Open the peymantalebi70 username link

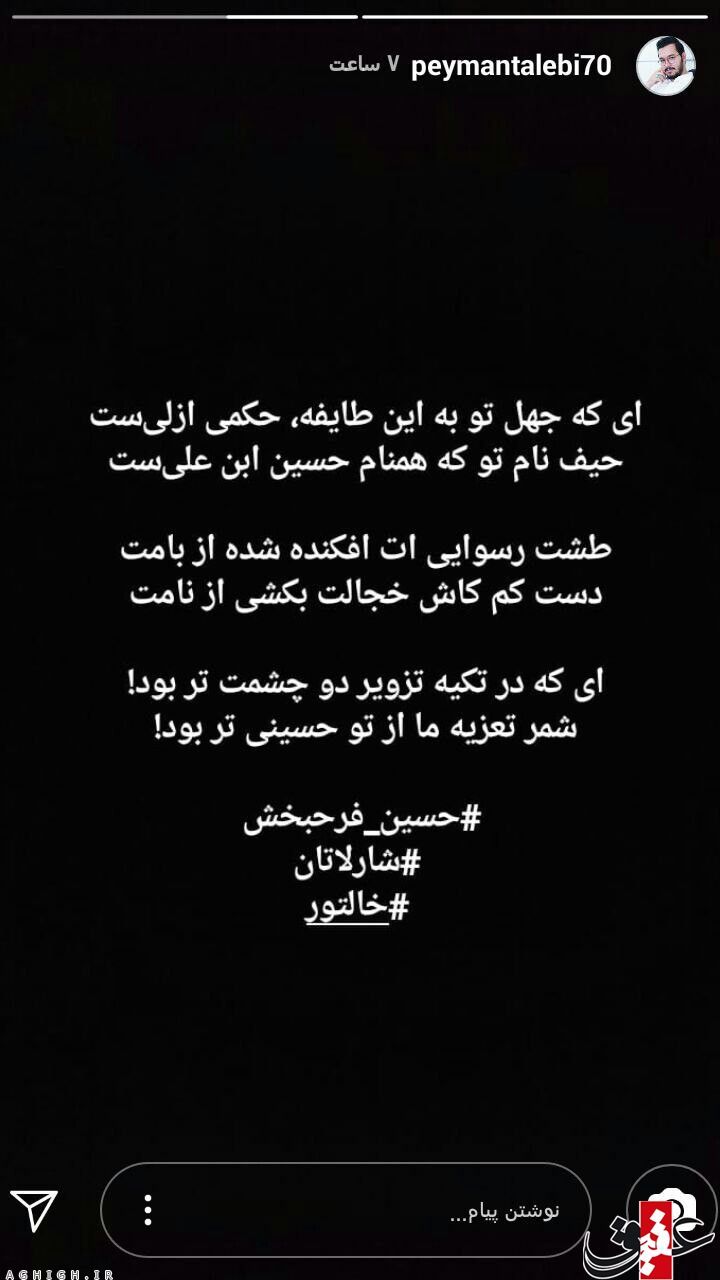click(511, 67)
